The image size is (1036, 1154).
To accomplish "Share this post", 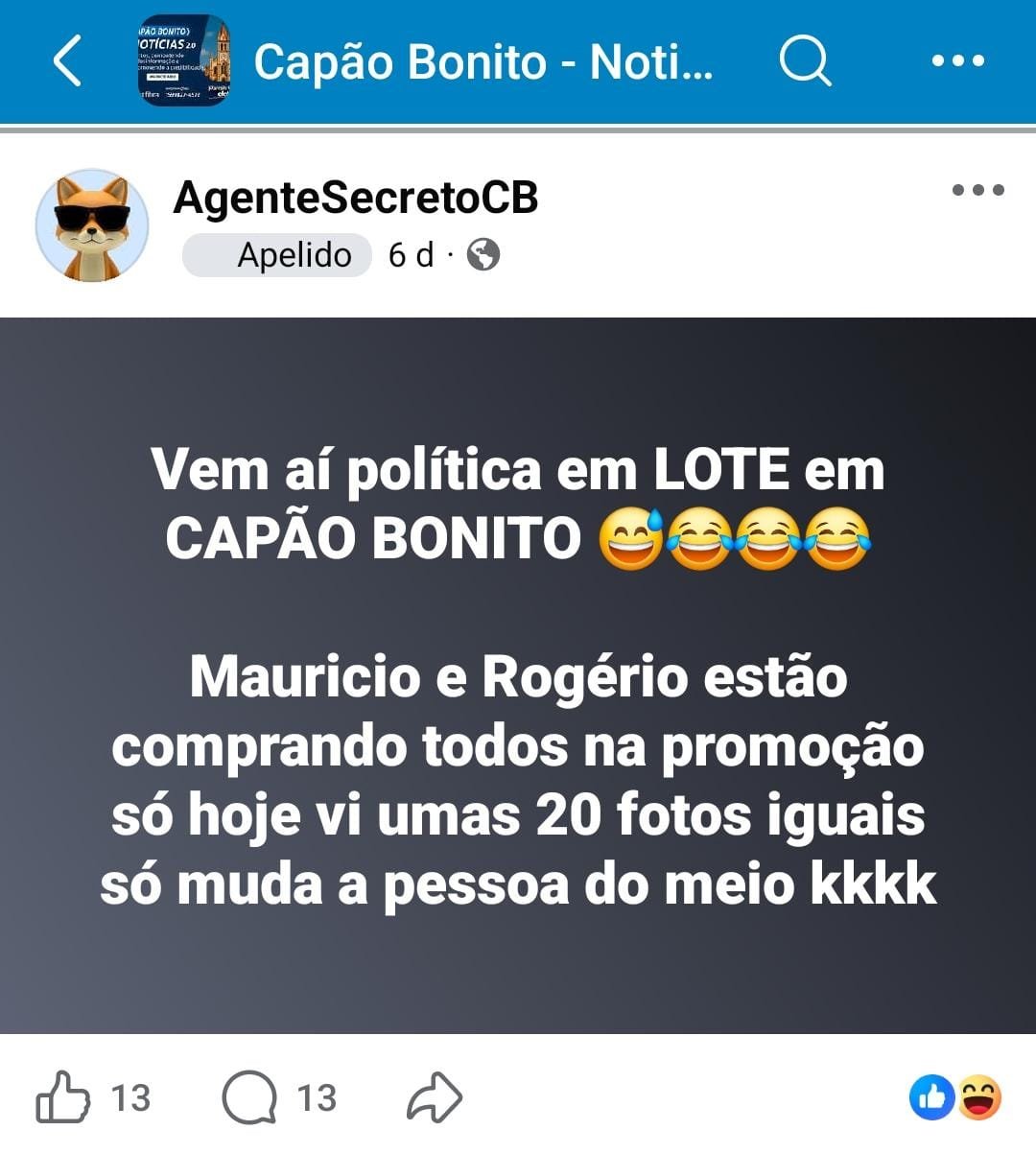I will coord(435,1097).
